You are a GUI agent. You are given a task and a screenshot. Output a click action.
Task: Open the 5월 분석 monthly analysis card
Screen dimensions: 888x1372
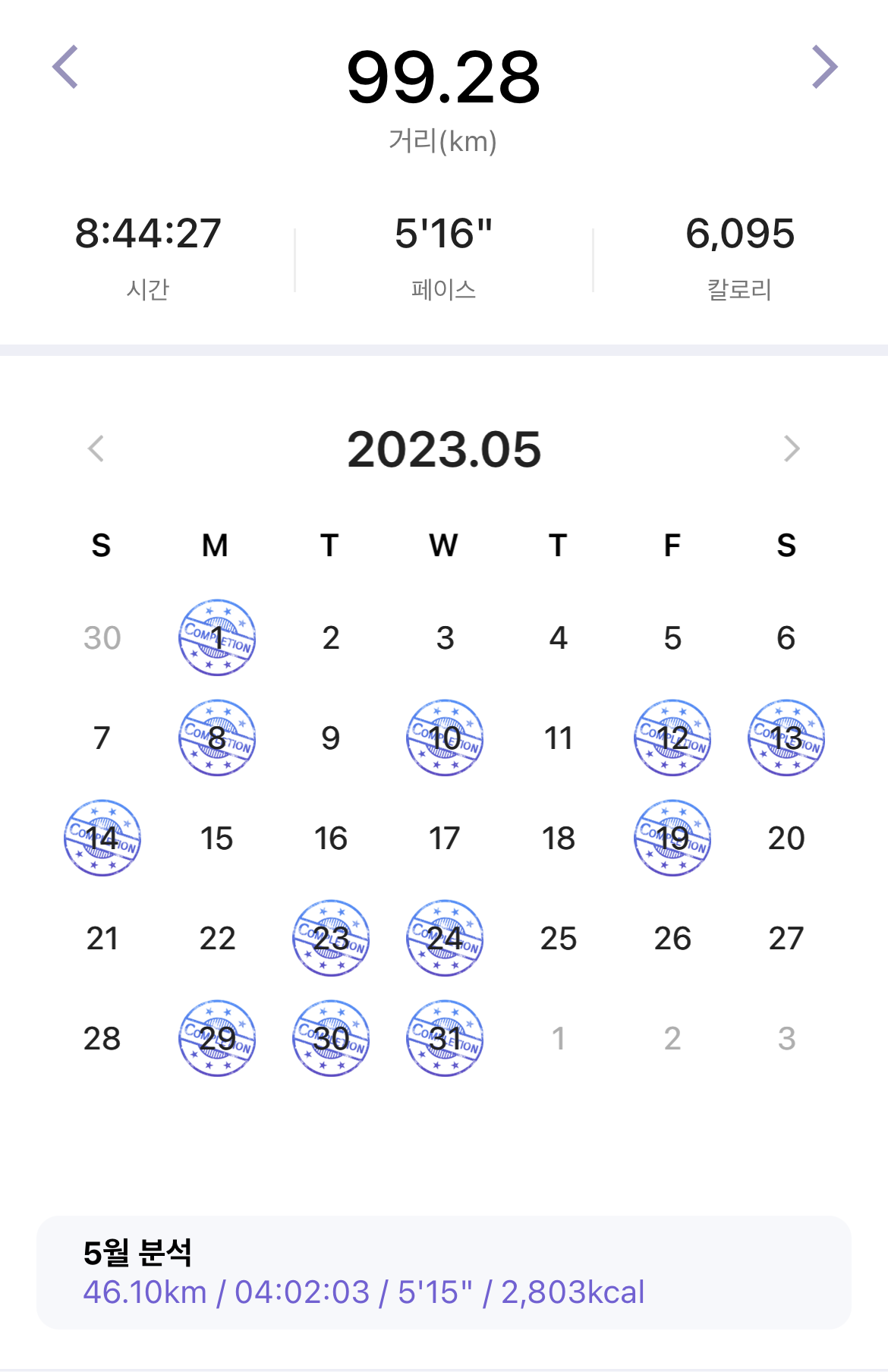[x=444, y=1273]
